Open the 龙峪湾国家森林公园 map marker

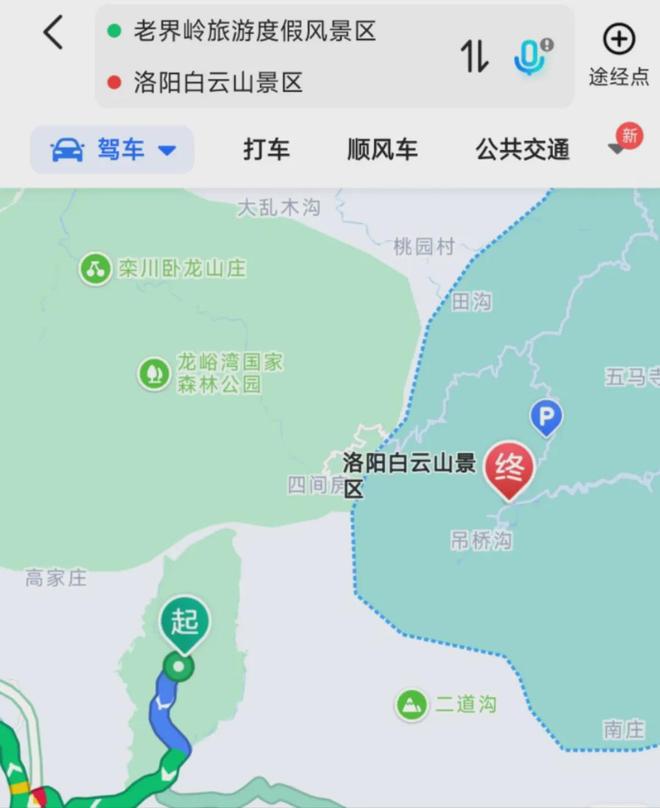point(153,373)
